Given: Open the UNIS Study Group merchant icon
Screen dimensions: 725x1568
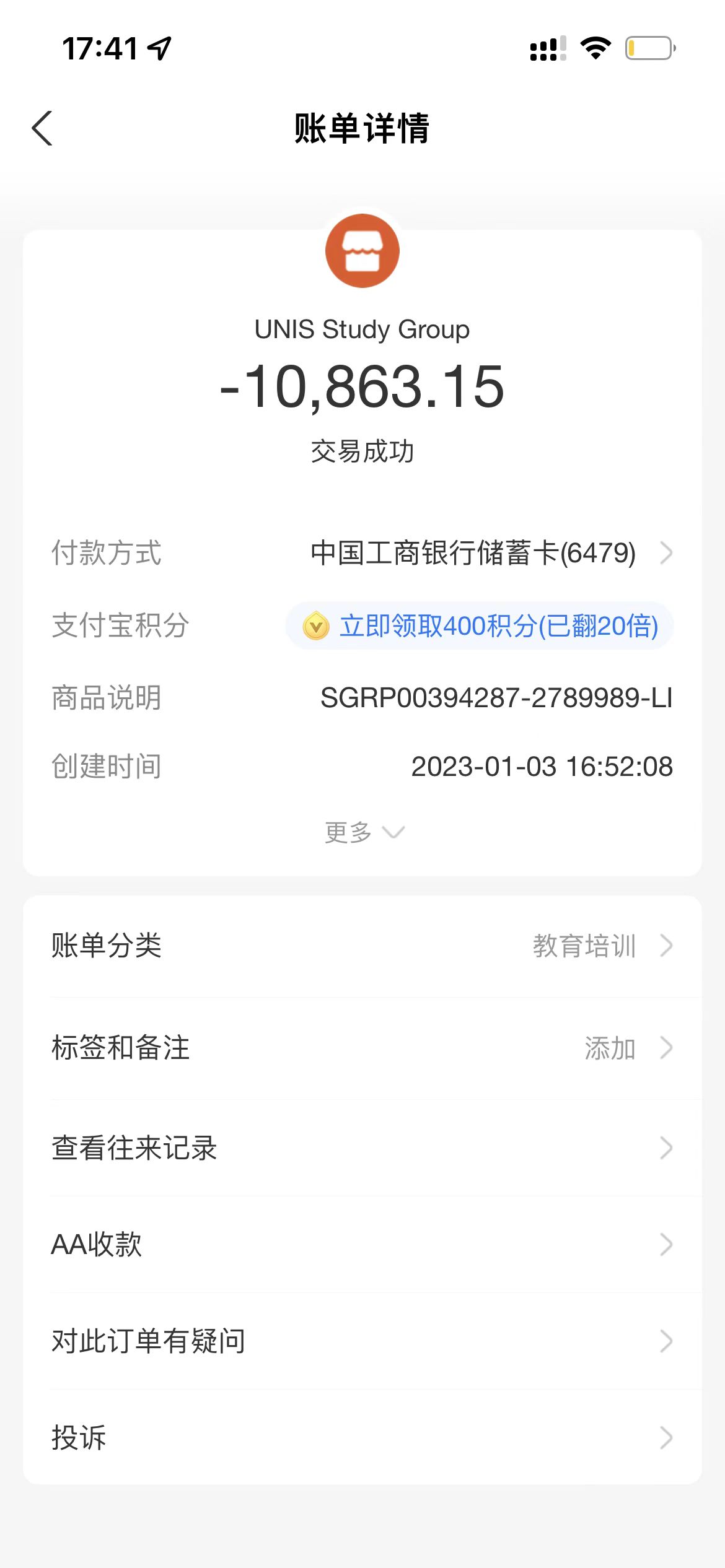Looking at the screenshot, I should [x=362, y=251].
